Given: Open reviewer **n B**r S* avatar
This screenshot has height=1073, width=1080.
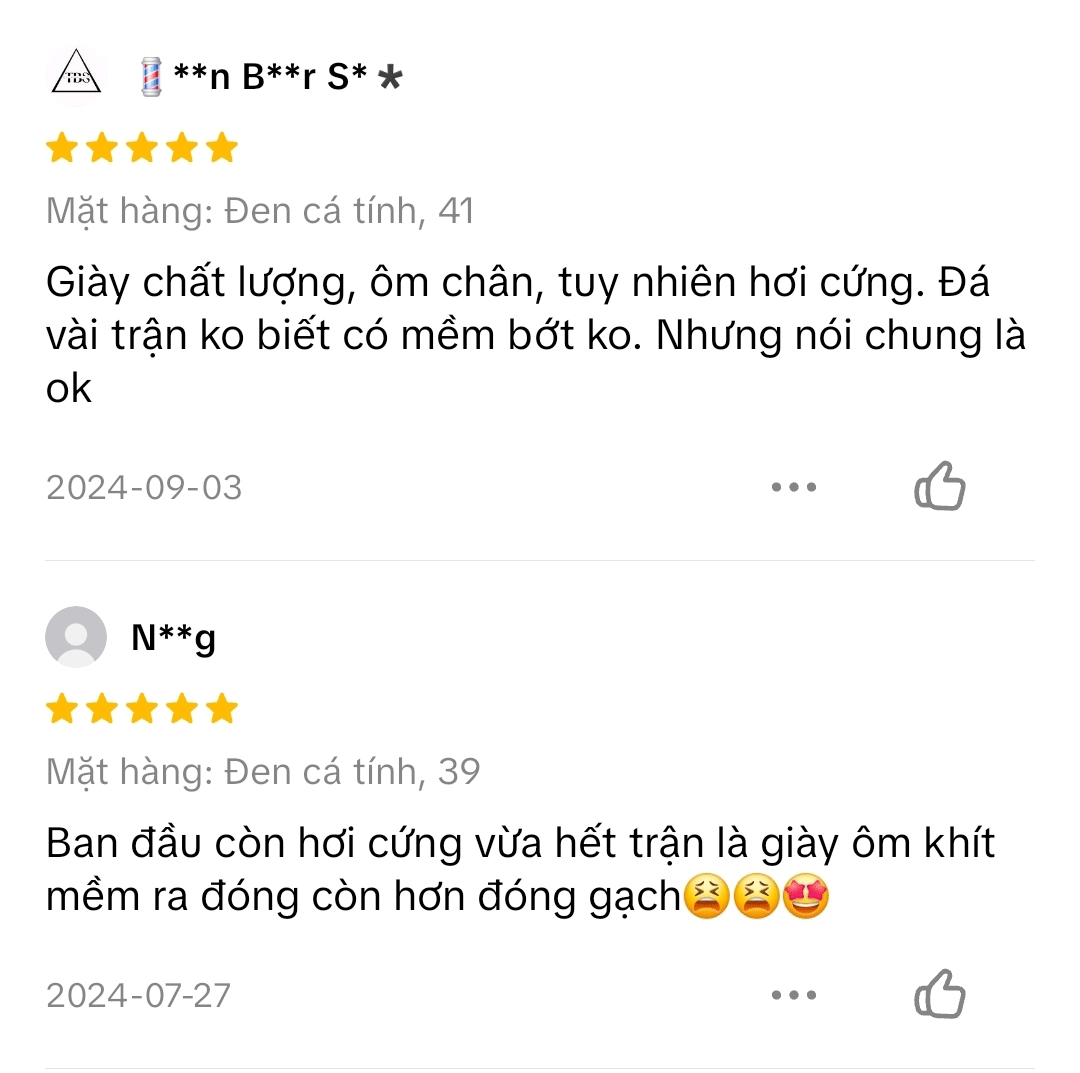Looking at the screenshot, I should [x=77, y=76].
